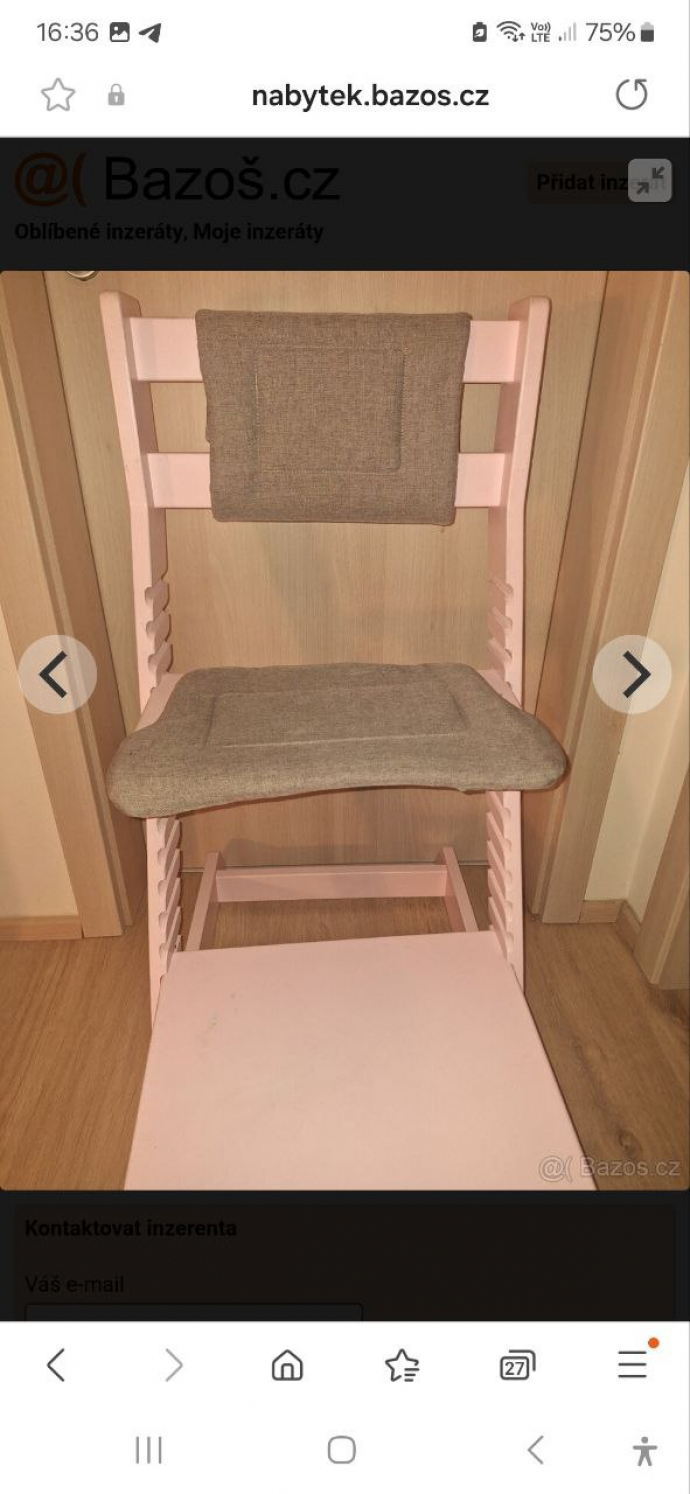Go back in browser history
This screenshot has height=1494, width=690.
56,1365
